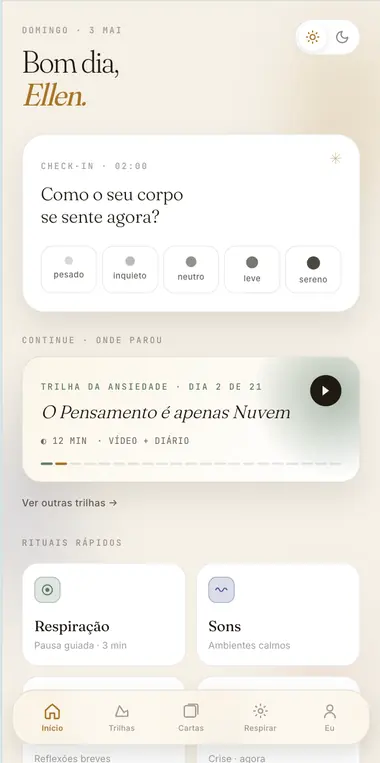The height and width of the screenshot is (763, 380).
Task: Open the Ver outras trilhas link
Action: click(70, 503)
